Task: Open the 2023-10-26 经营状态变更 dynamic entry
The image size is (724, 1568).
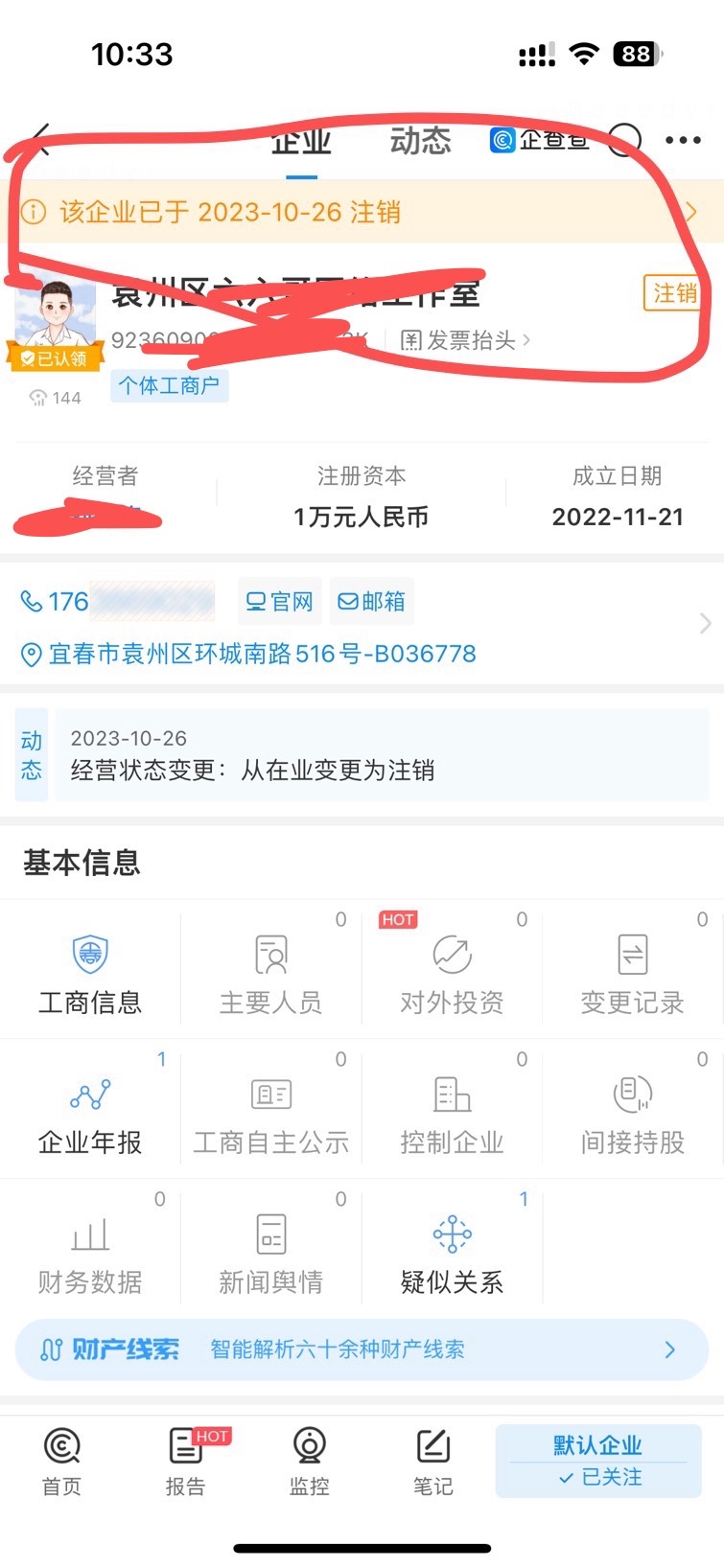Action: point(380,755)
